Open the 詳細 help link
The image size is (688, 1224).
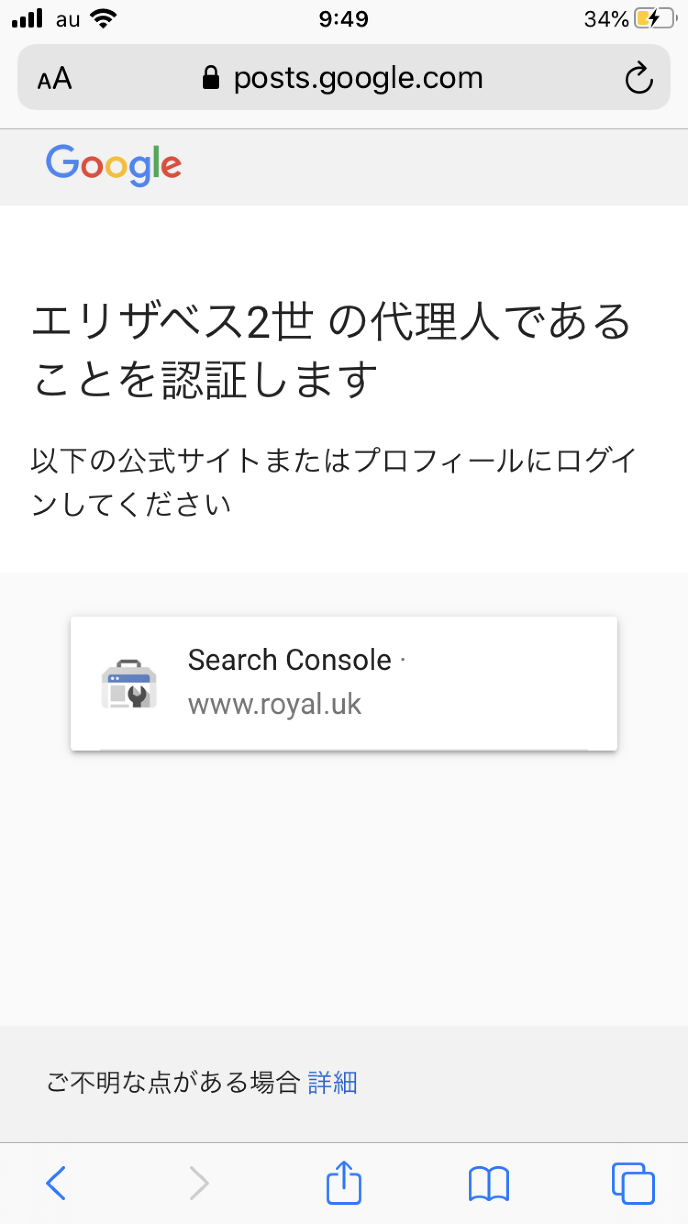pos(332,1082)
